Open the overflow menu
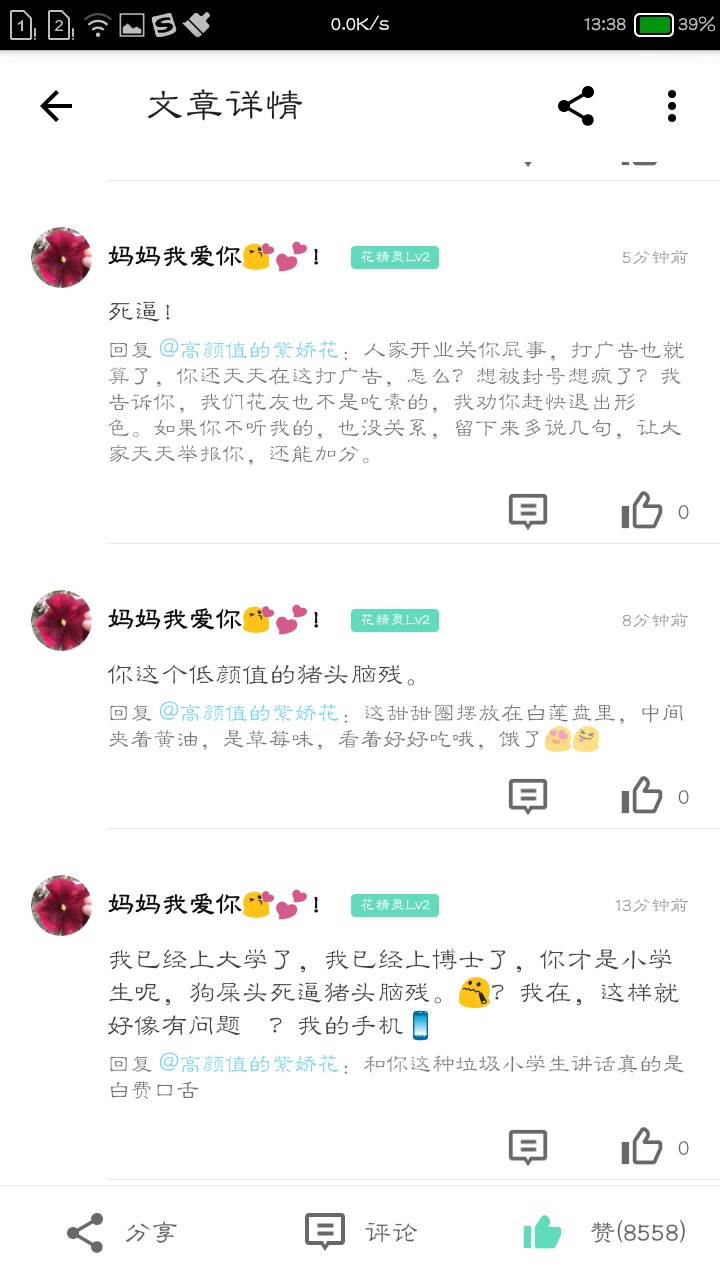The image size is (720, 1280). point(672,106)
